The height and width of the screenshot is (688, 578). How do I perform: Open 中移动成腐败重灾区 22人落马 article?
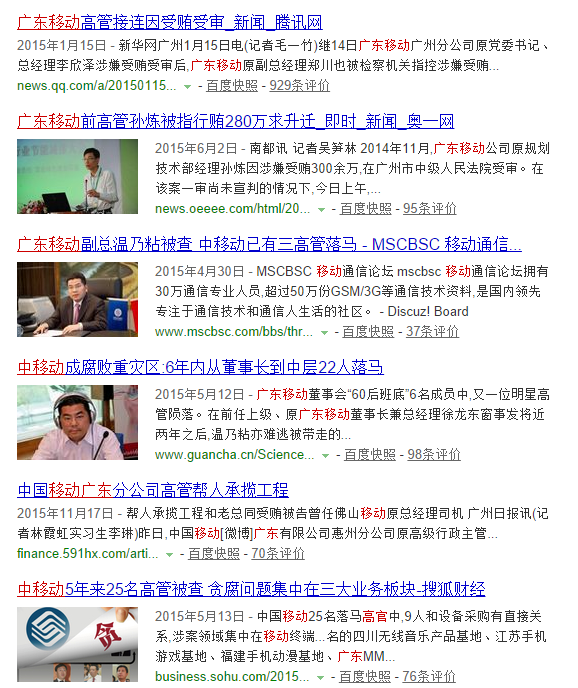pos(201,367)
